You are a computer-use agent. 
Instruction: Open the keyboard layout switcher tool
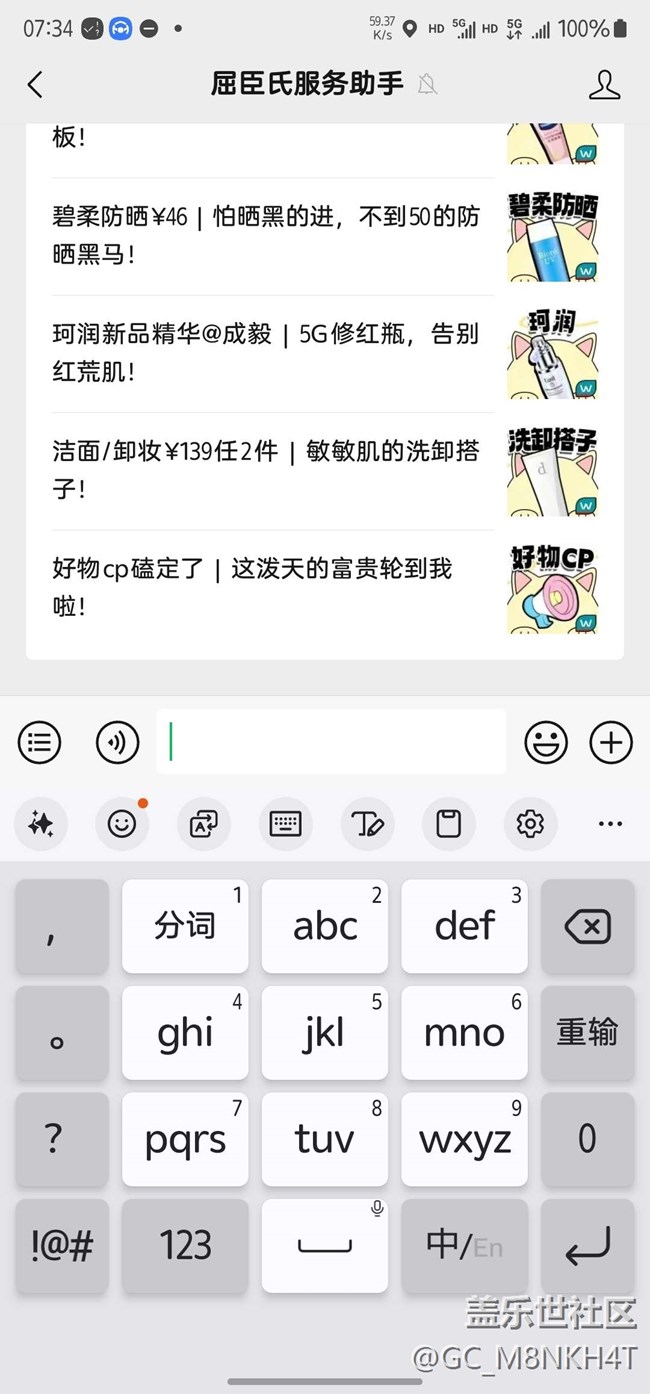285,824
